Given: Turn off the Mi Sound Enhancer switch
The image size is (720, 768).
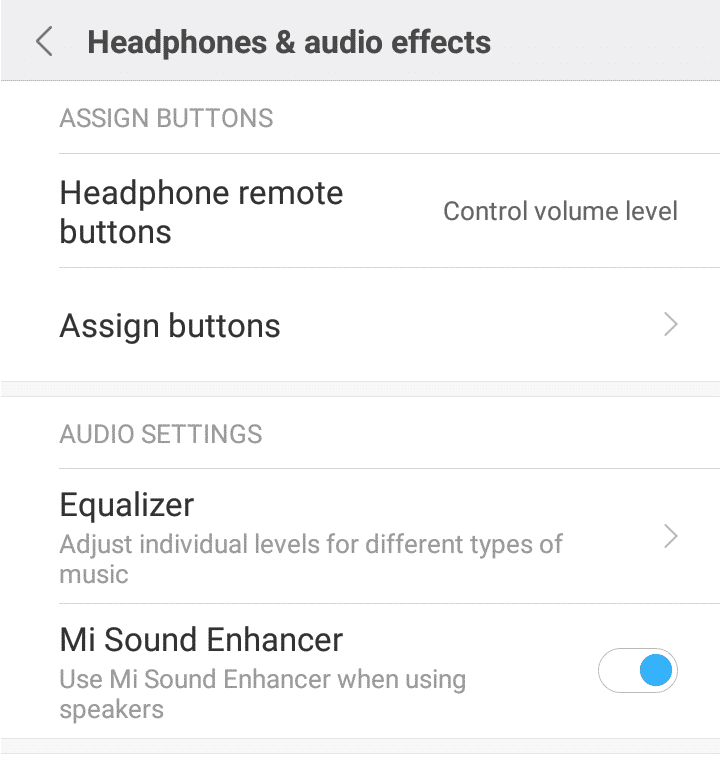Looking at the screenshot, I should [x=638, y=671].
